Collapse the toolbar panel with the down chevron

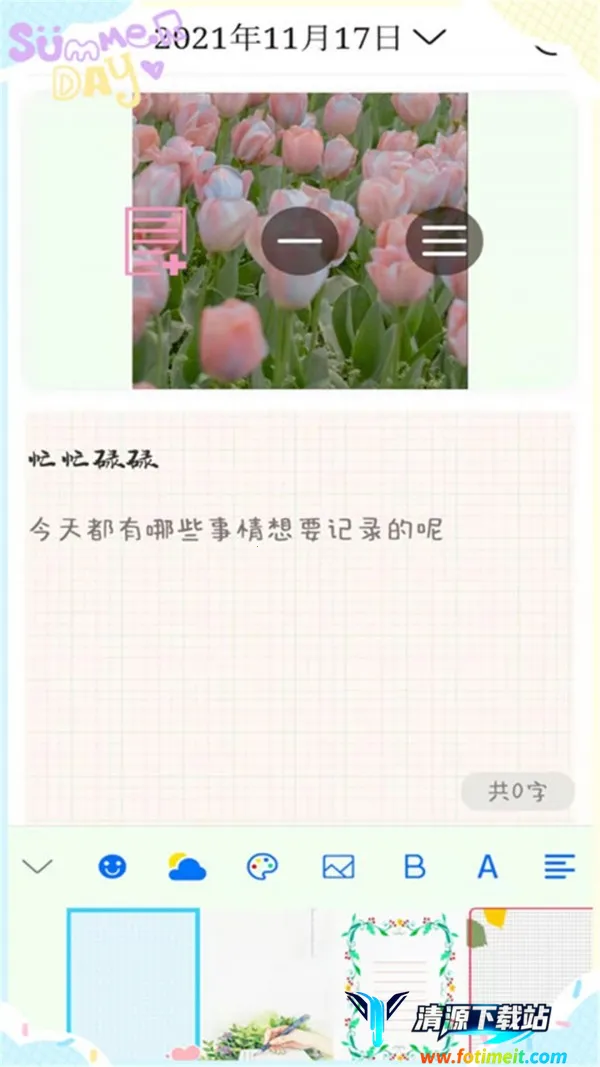[x=37, y=866]
